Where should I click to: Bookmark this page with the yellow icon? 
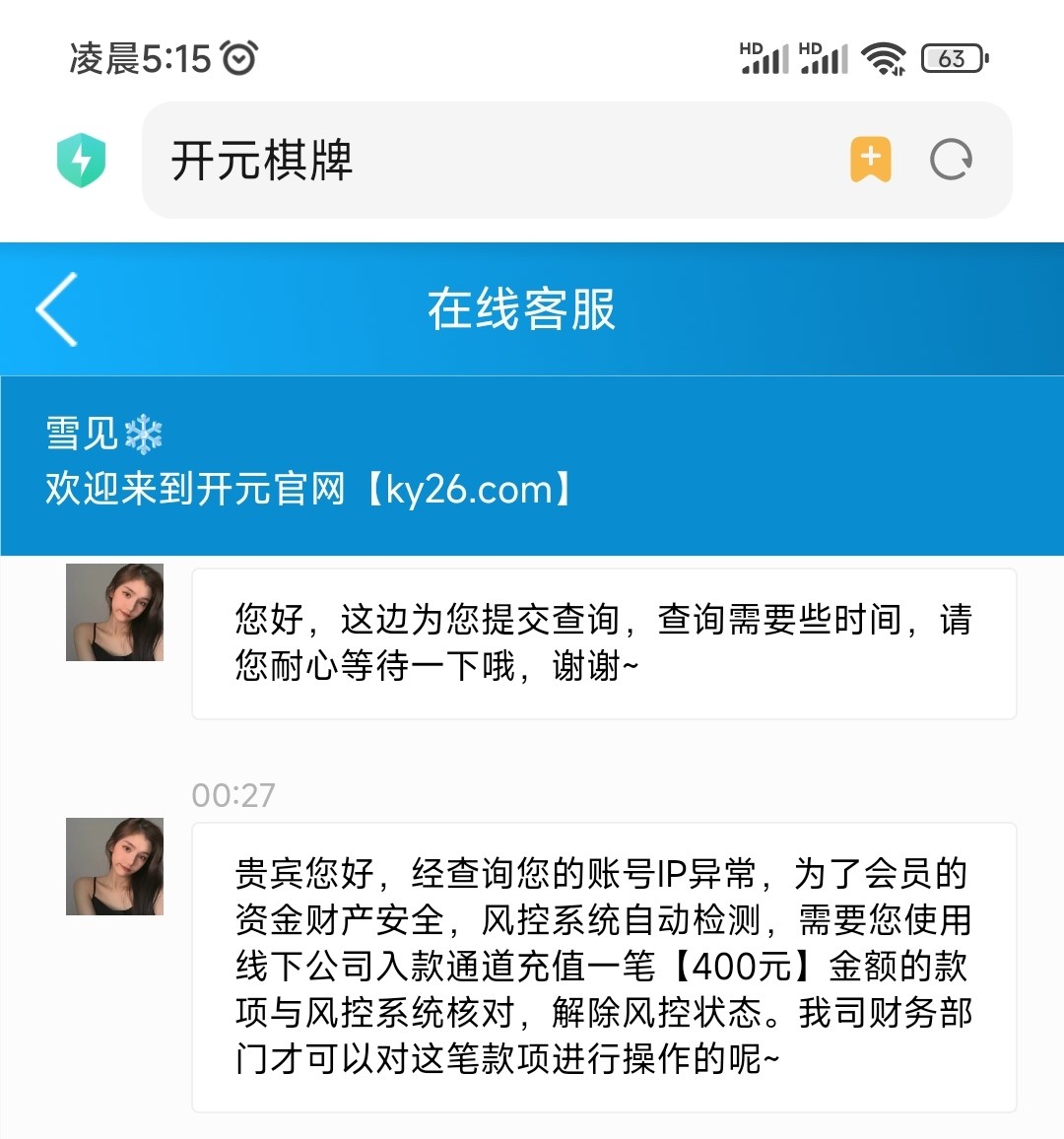click(x=870, y=160)
